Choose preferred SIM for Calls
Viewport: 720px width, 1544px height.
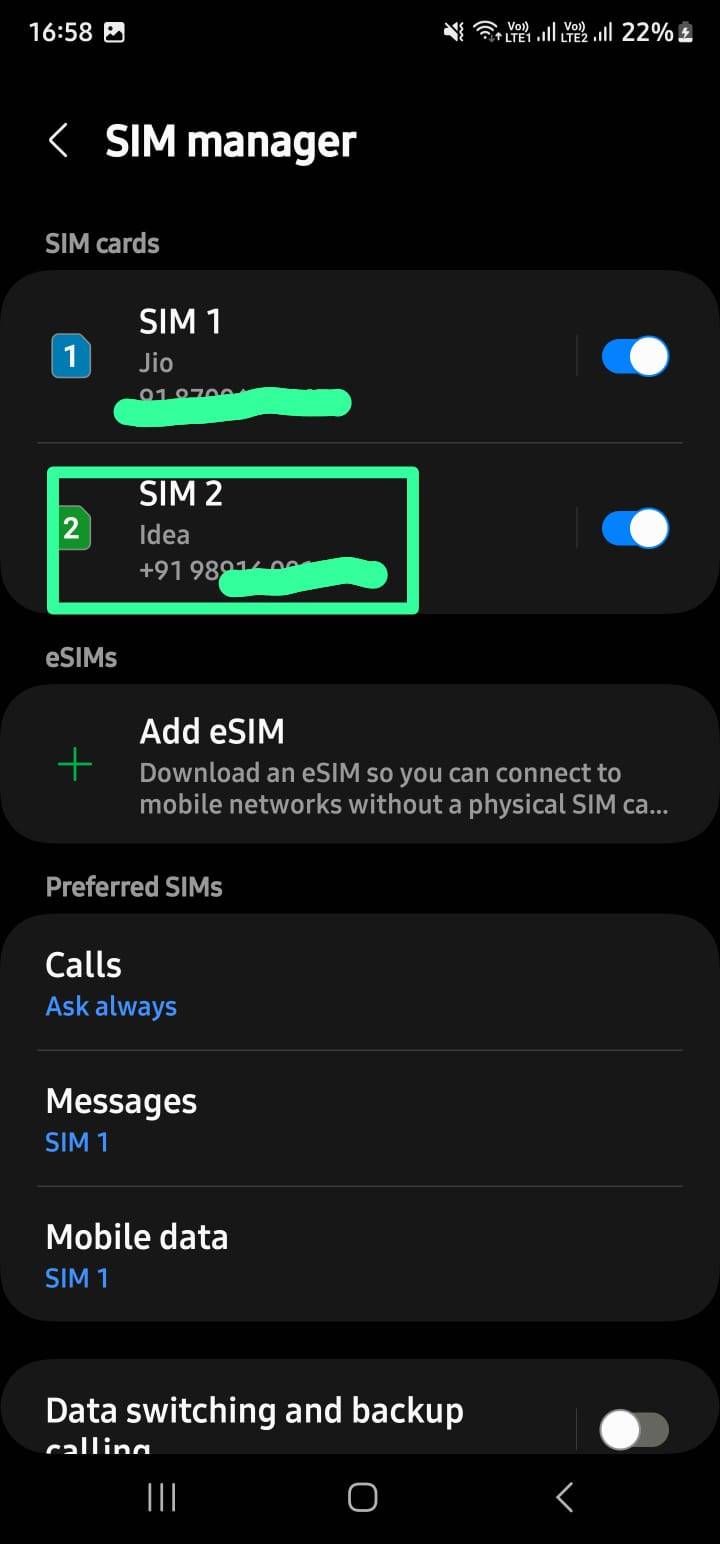360,983
